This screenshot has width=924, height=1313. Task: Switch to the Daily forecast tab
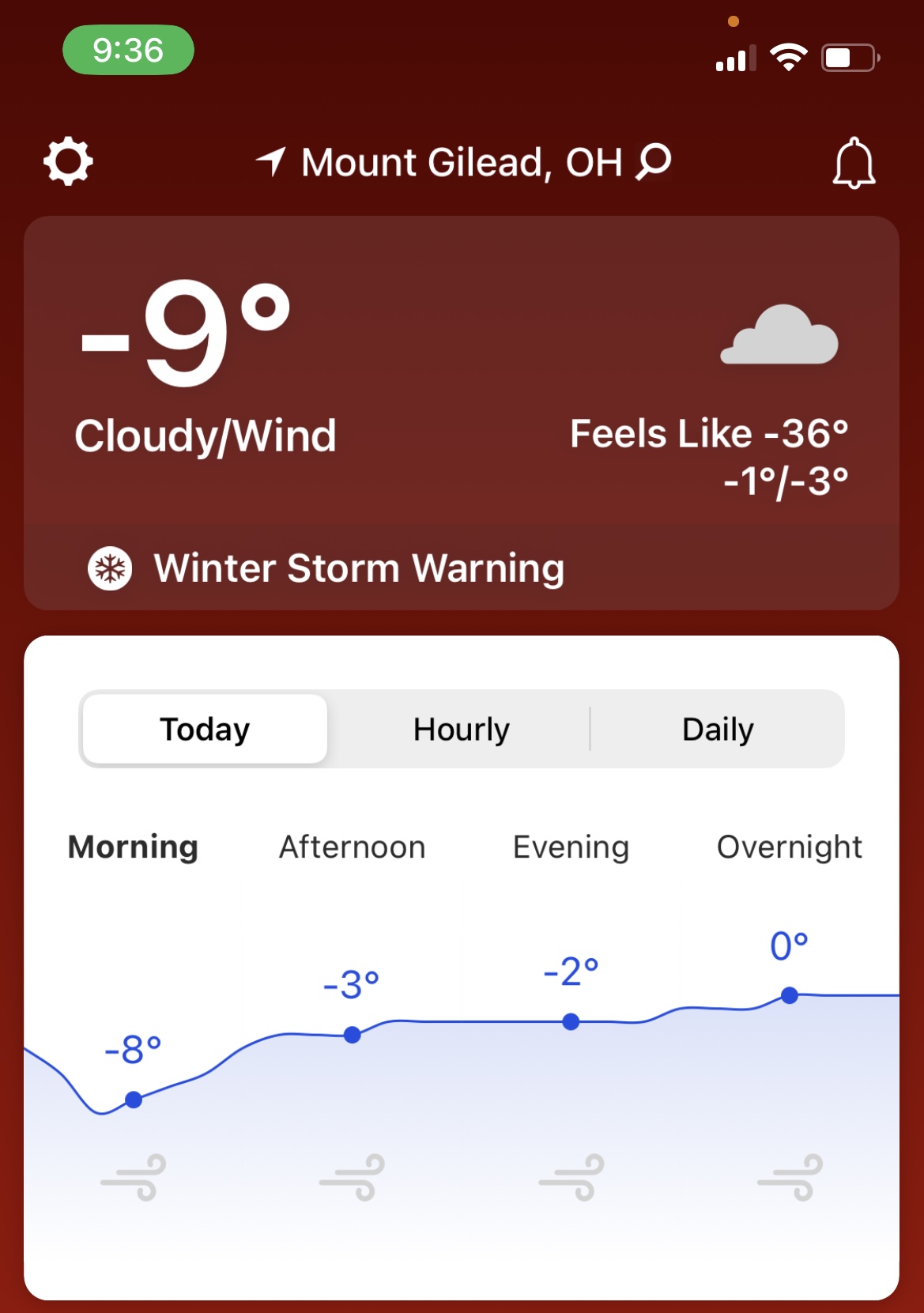tap(718, 729)
